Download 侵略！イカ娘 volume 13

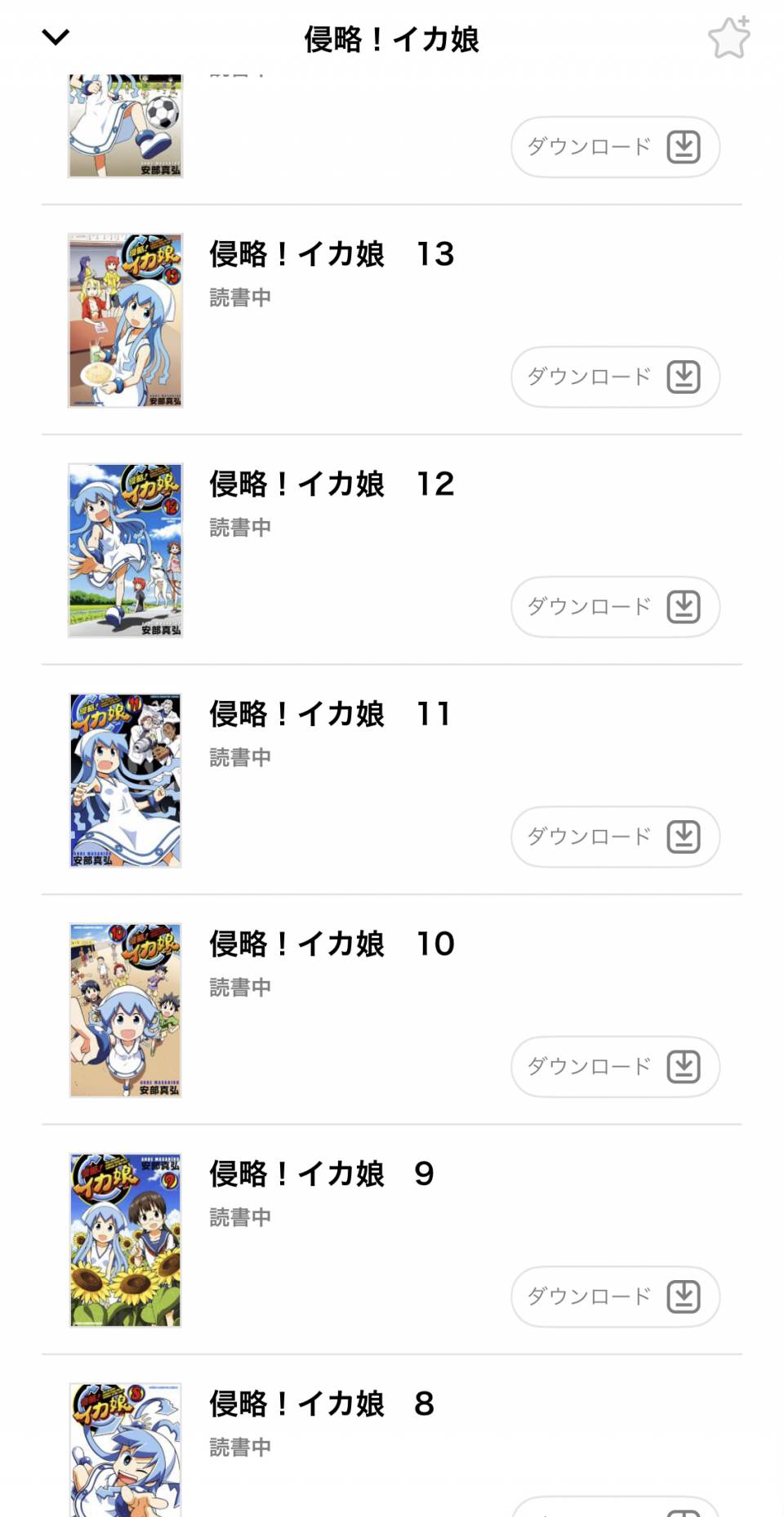click(615, 377)
